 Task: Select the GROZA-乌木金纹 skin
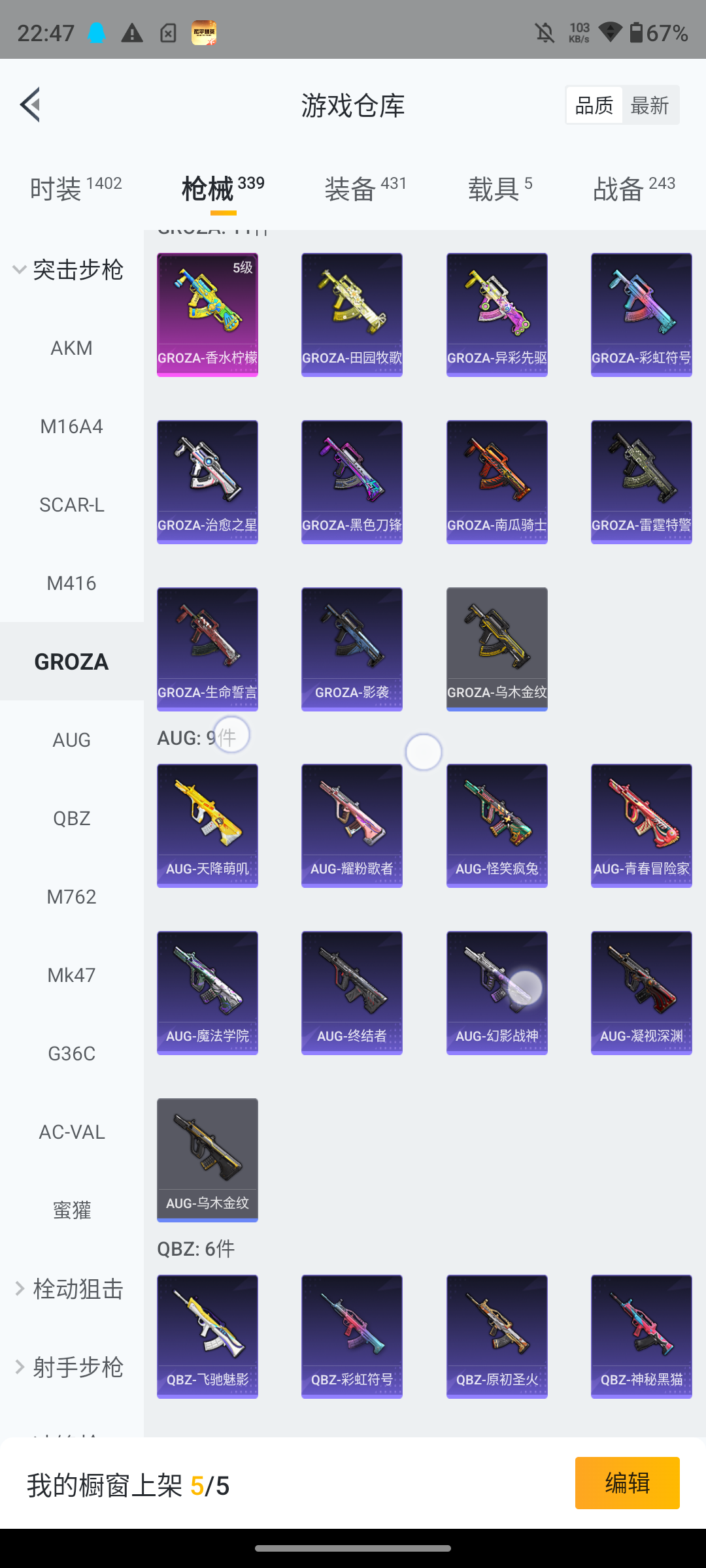click(x=497, y=649)
